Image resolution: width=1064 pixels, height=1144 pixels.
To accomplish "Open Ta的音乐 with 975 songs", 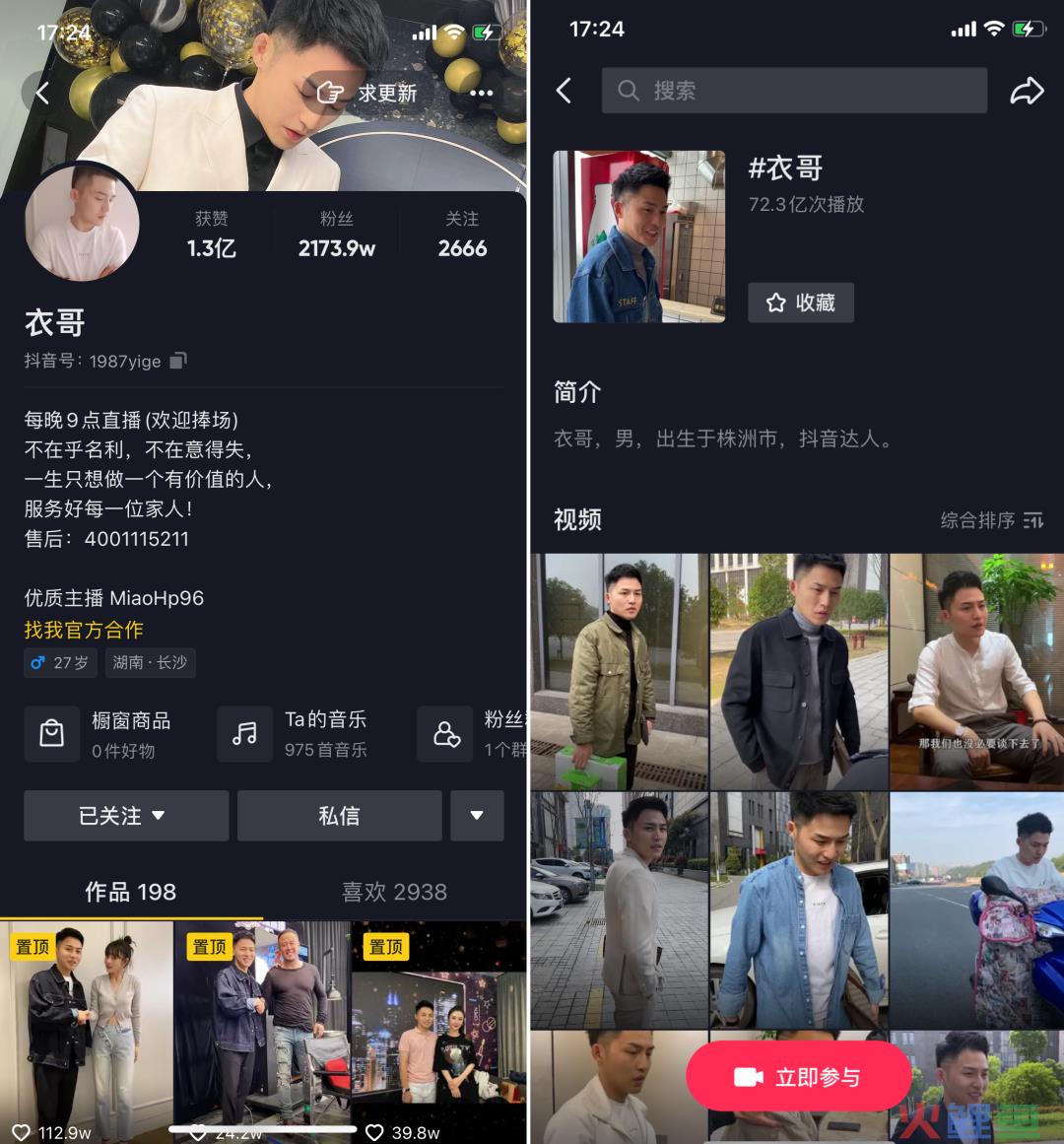I will pyautogui.click(x=293, y=734).
